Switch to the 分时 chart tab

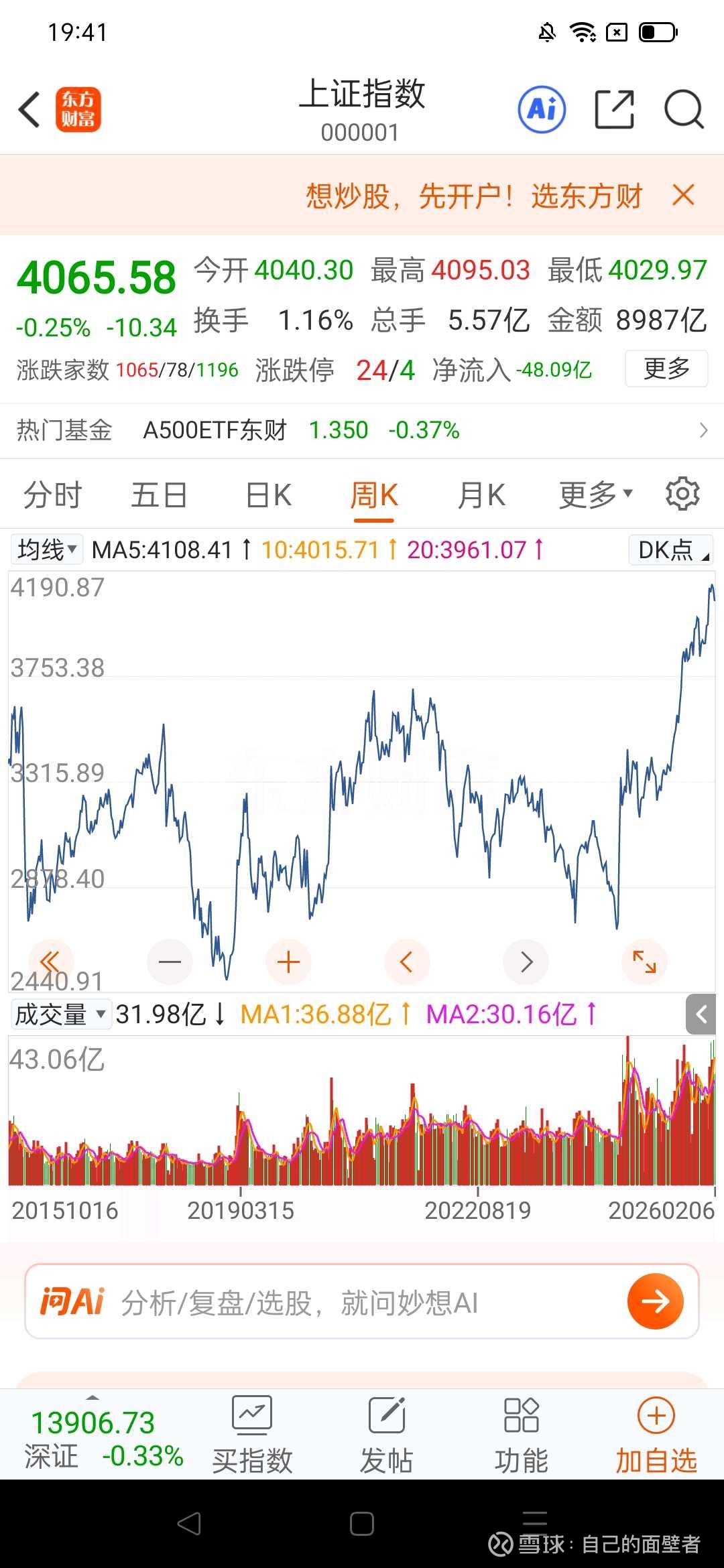52,496
